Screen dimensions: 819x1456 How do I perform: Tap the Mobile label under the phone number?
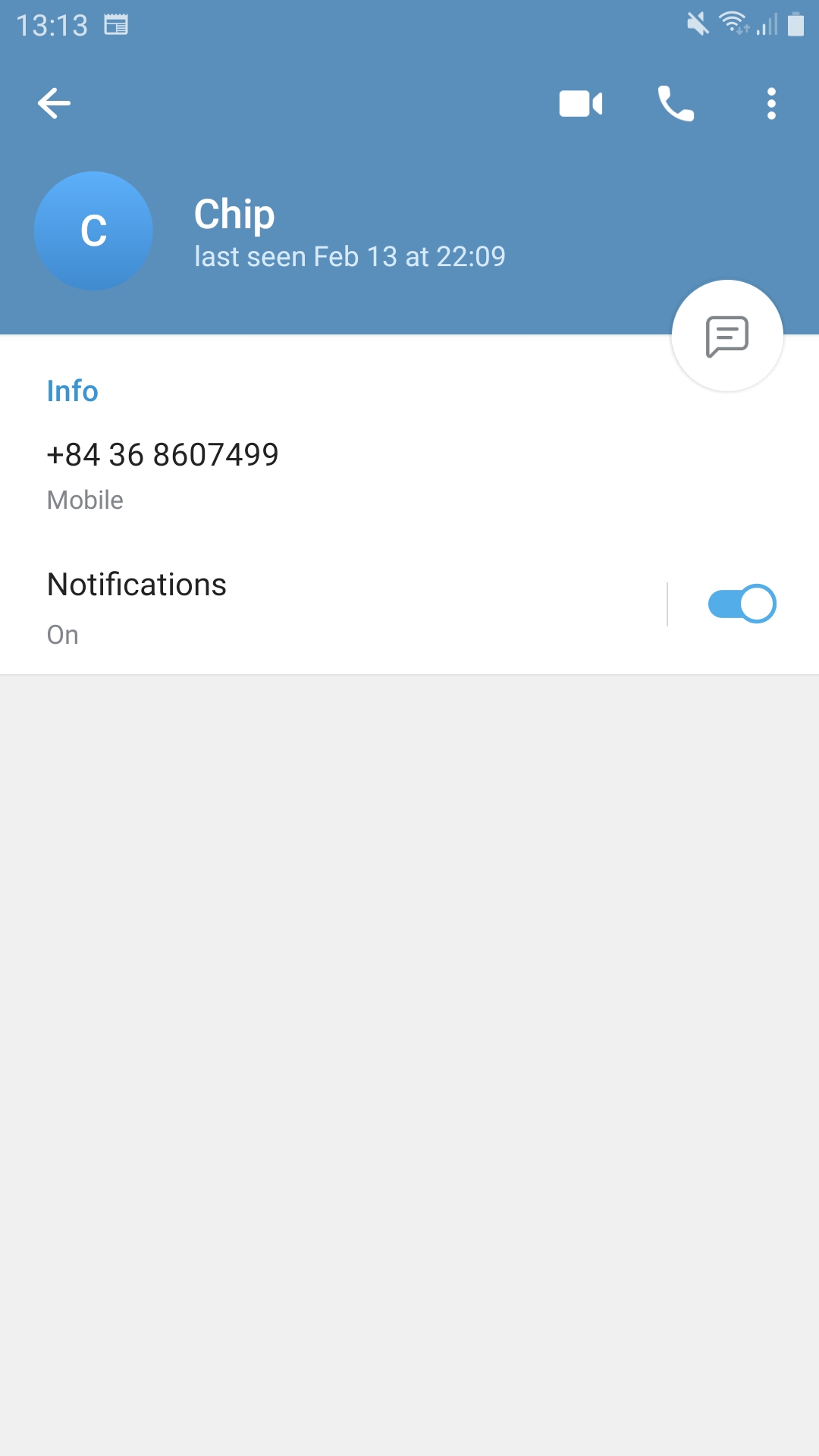coord(85,500)
